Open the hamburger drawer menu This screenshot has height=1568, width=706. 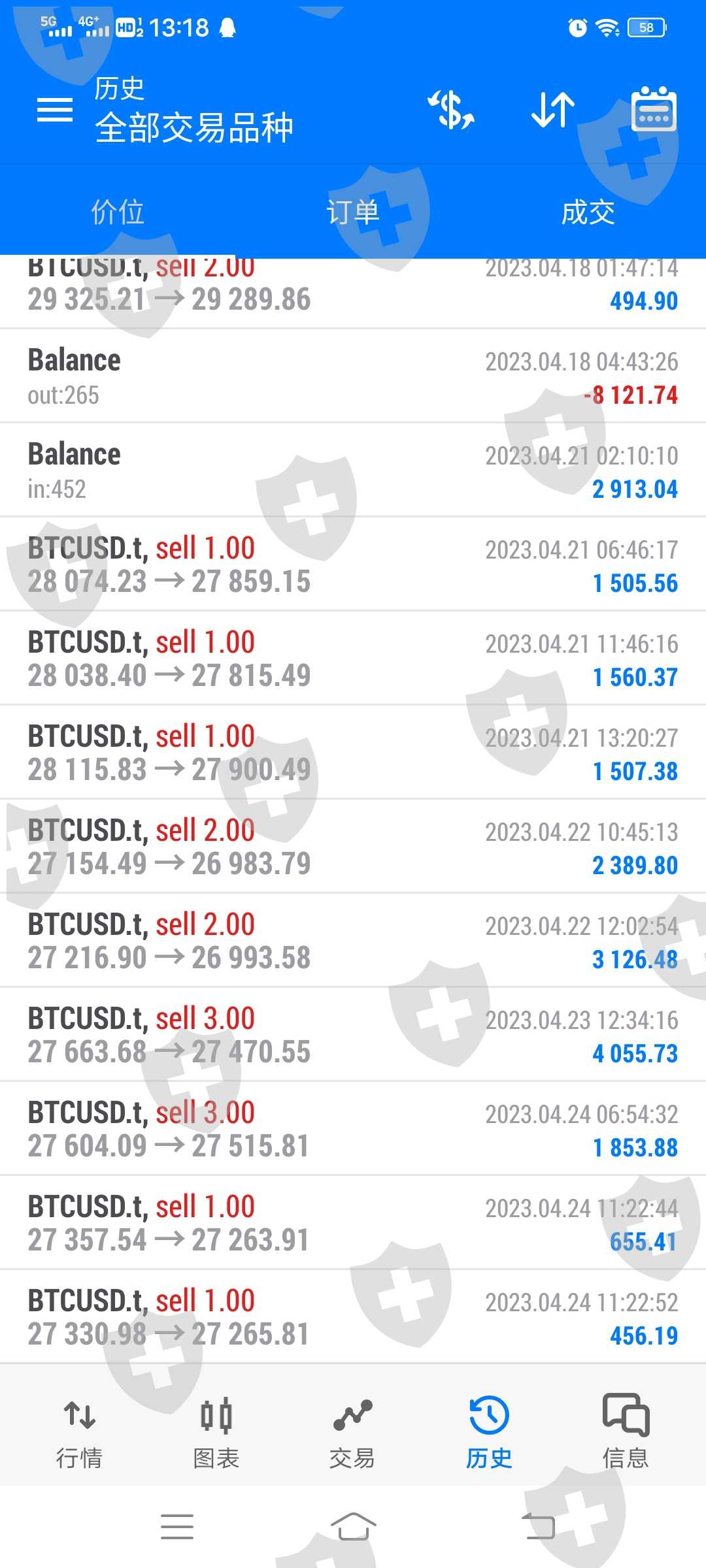pos(55,110)
